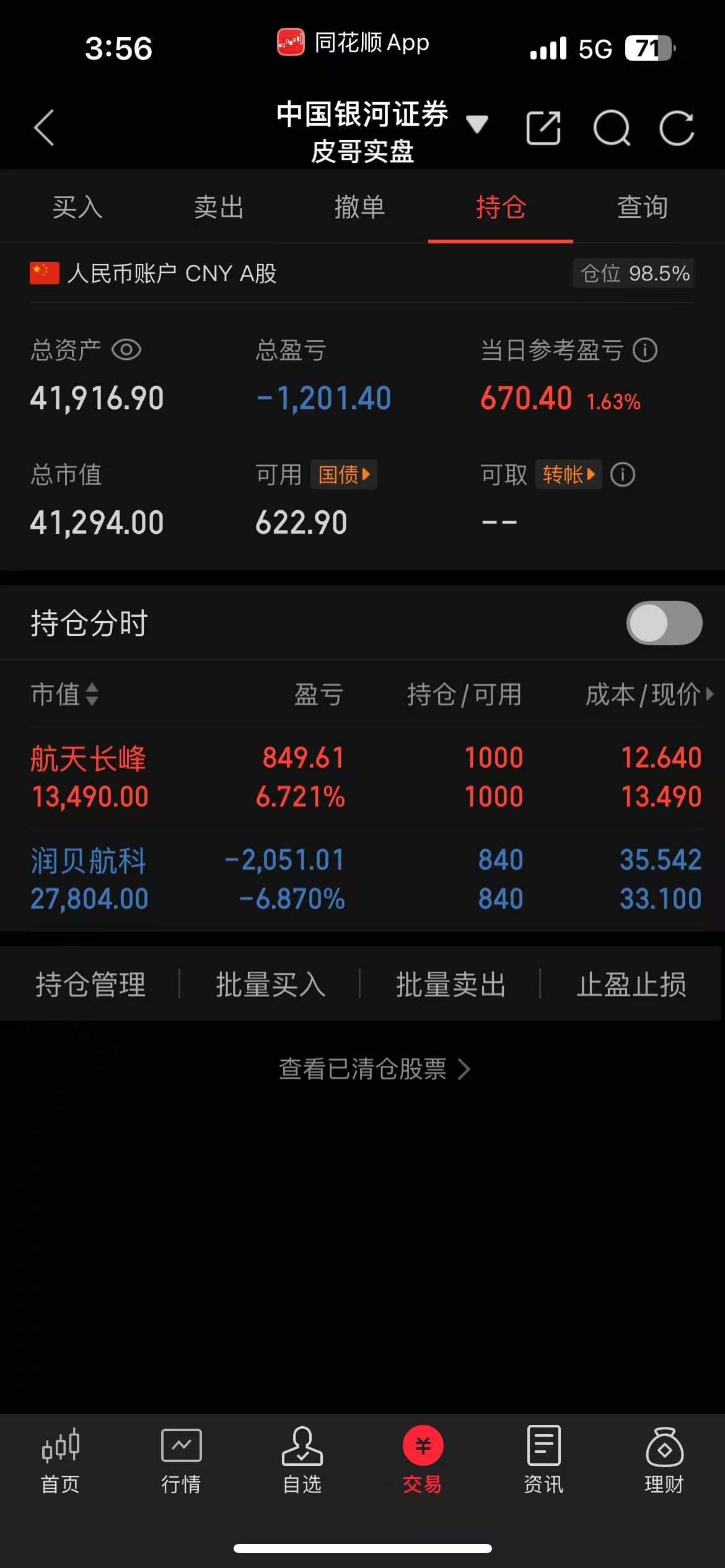Screen dimensions: 725x1568
Task: Open the 航天长峰 holding row
Action: click(366, 777)
